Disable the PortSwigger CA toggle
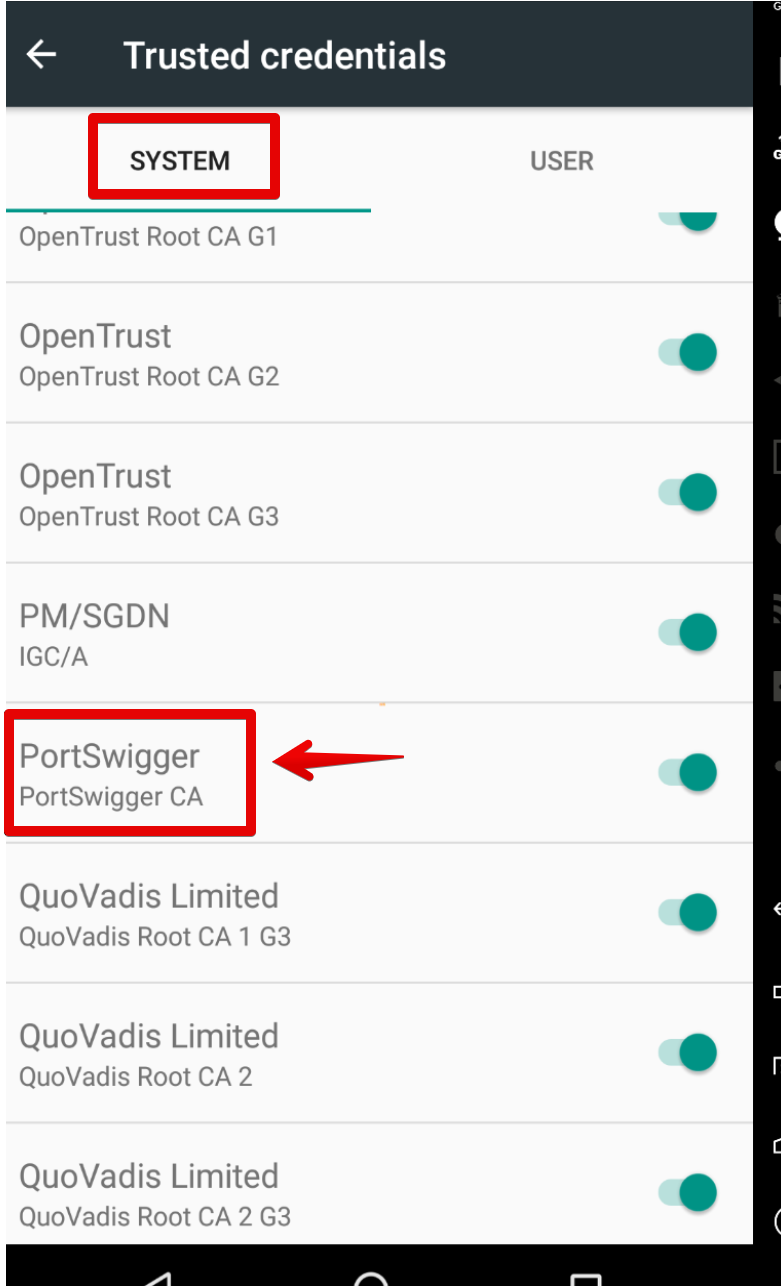This screenshot has width=781, height=1286. 687,772
